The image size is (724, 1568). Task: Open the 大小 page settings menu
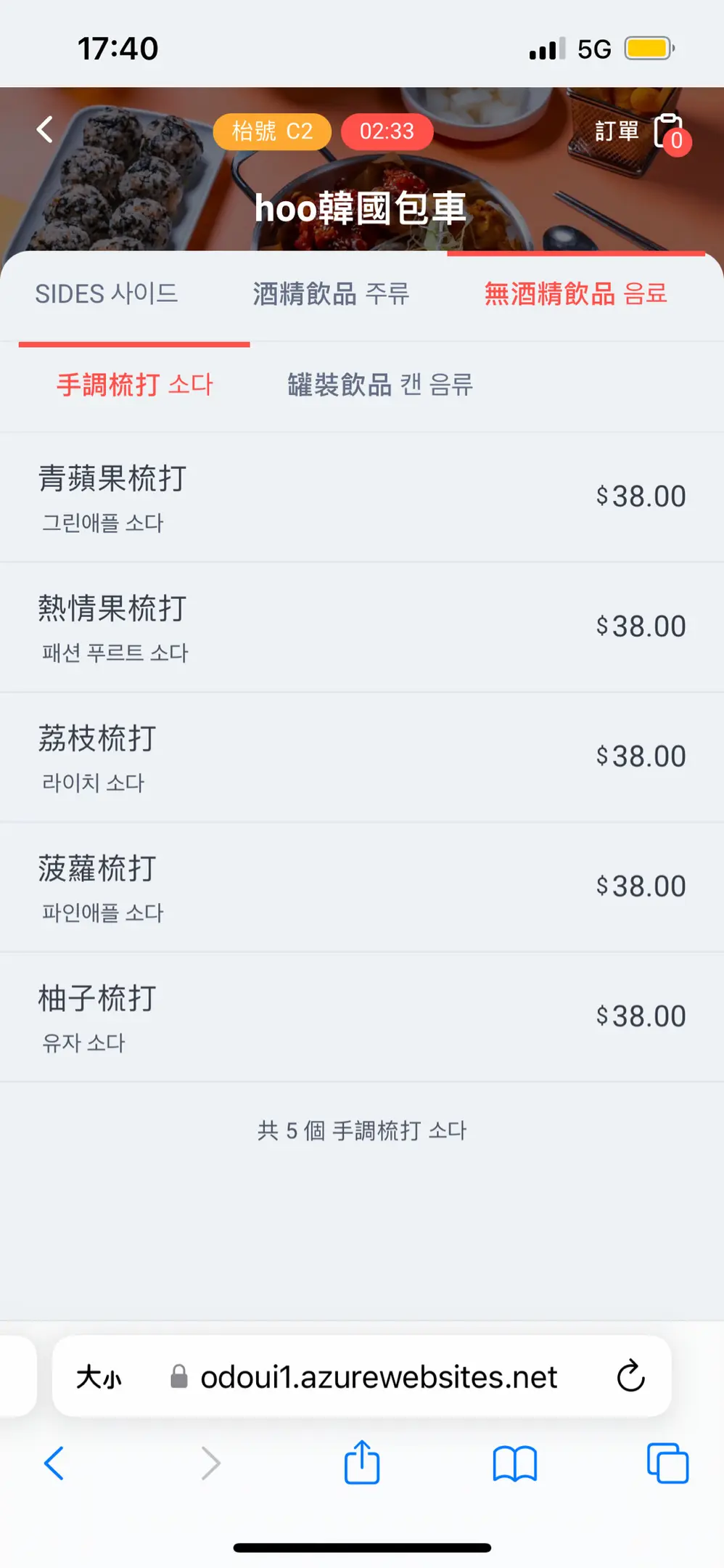99,1377
